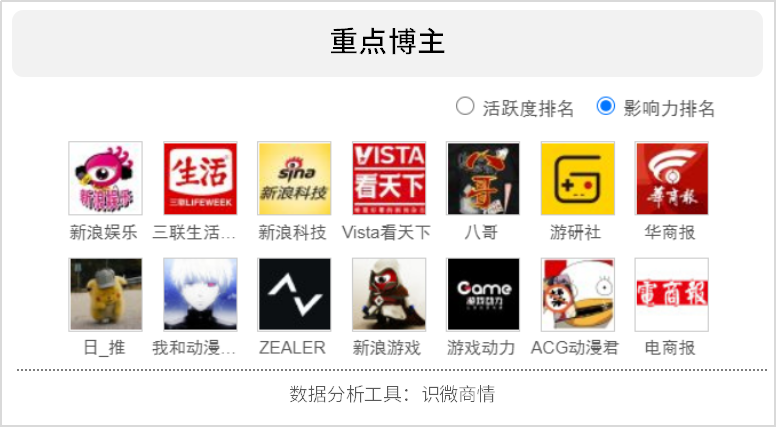Tap the 我和动漫 blogger tile

(x=200, y=294)
